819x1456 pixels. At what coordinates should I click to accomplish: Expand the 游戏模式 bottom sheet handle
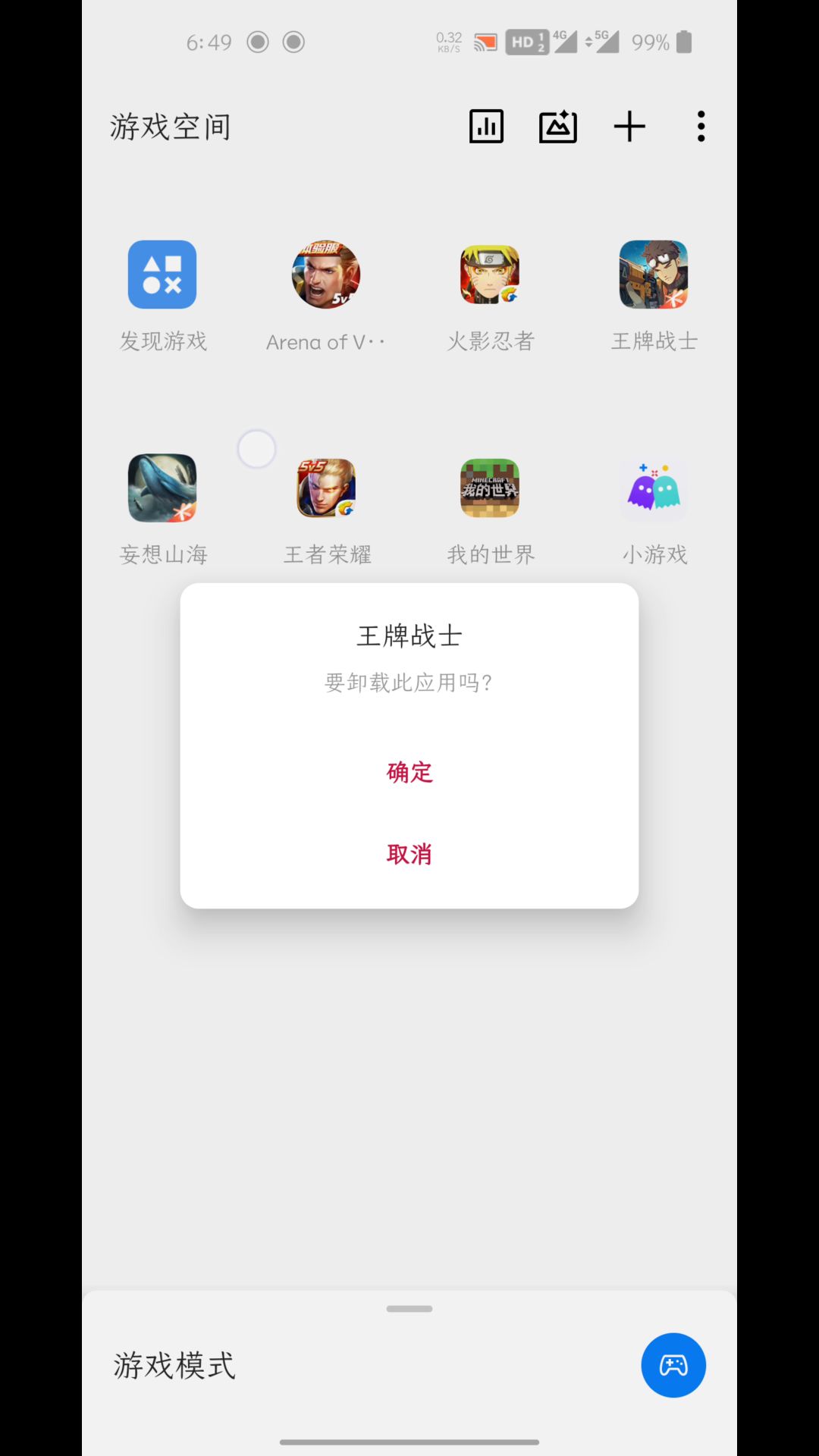click(409, 1309)
